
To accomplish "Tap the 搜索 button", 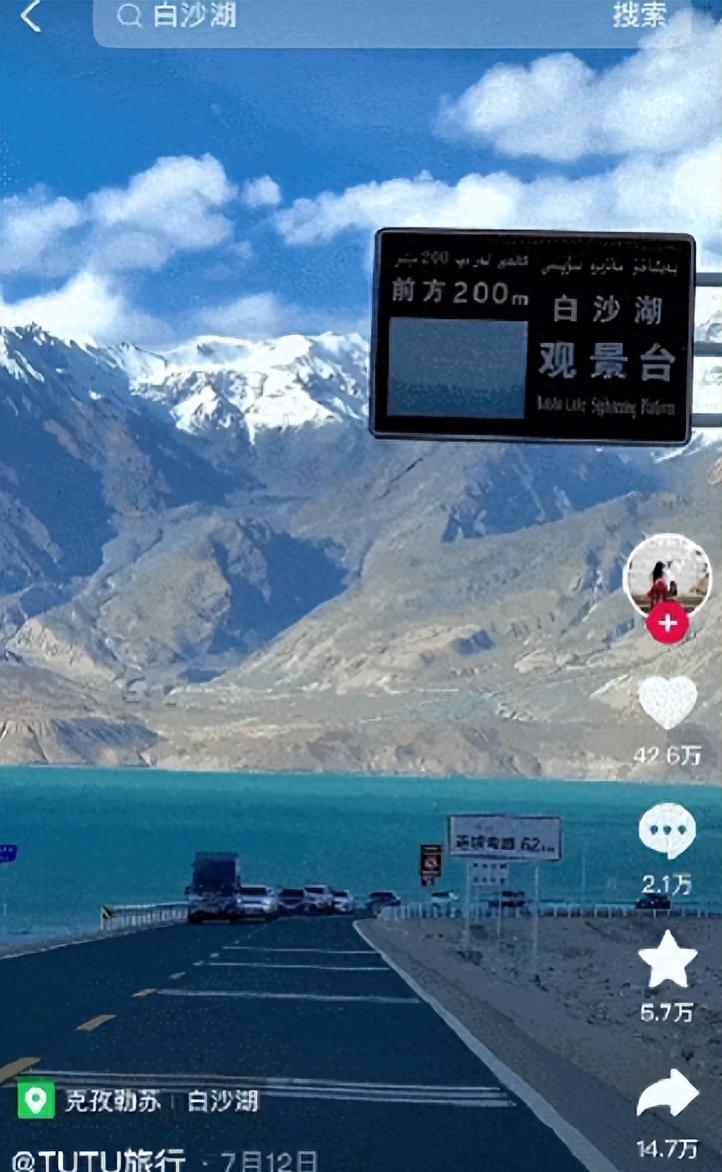I will pos(639,16).
